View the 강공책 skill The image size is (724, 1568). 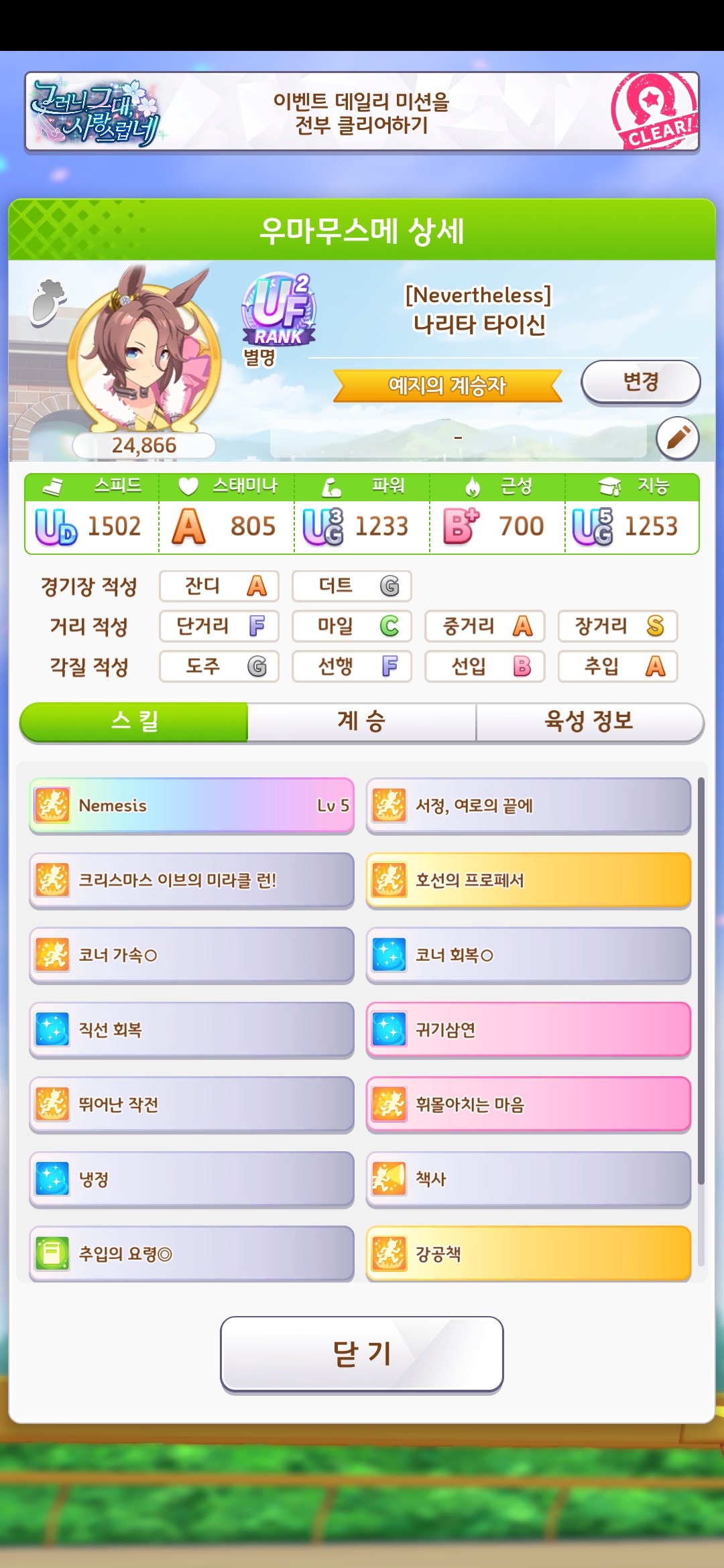pyautogui.click(x=528, y=1254)
